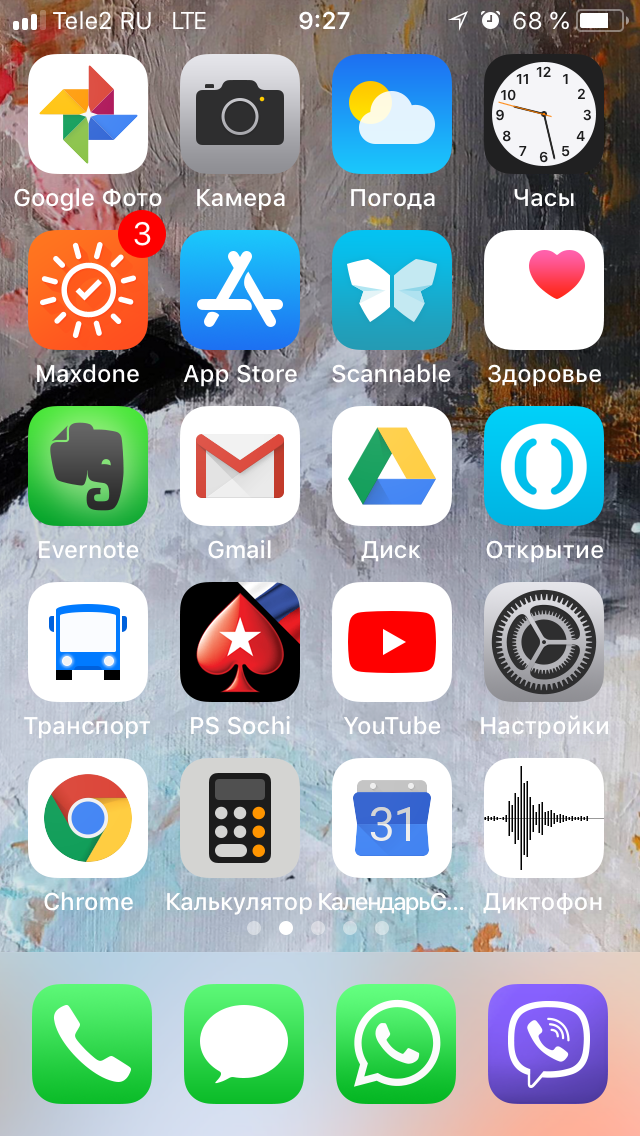Viewport: 640px width, 1136px height.
Task: Launch the Камера app
Action: click(240, 114)
